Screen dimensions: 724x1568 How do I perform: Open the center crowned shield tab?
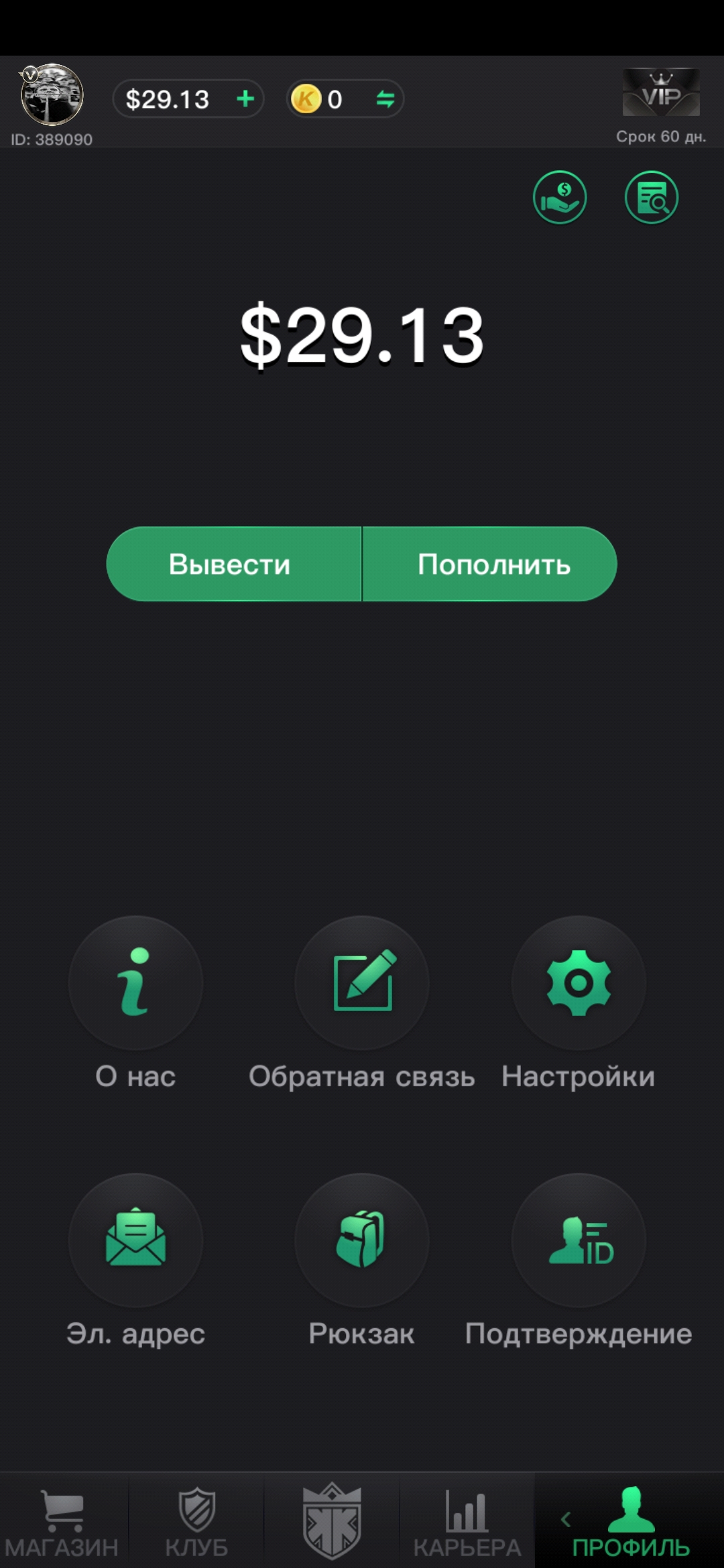332,1521
